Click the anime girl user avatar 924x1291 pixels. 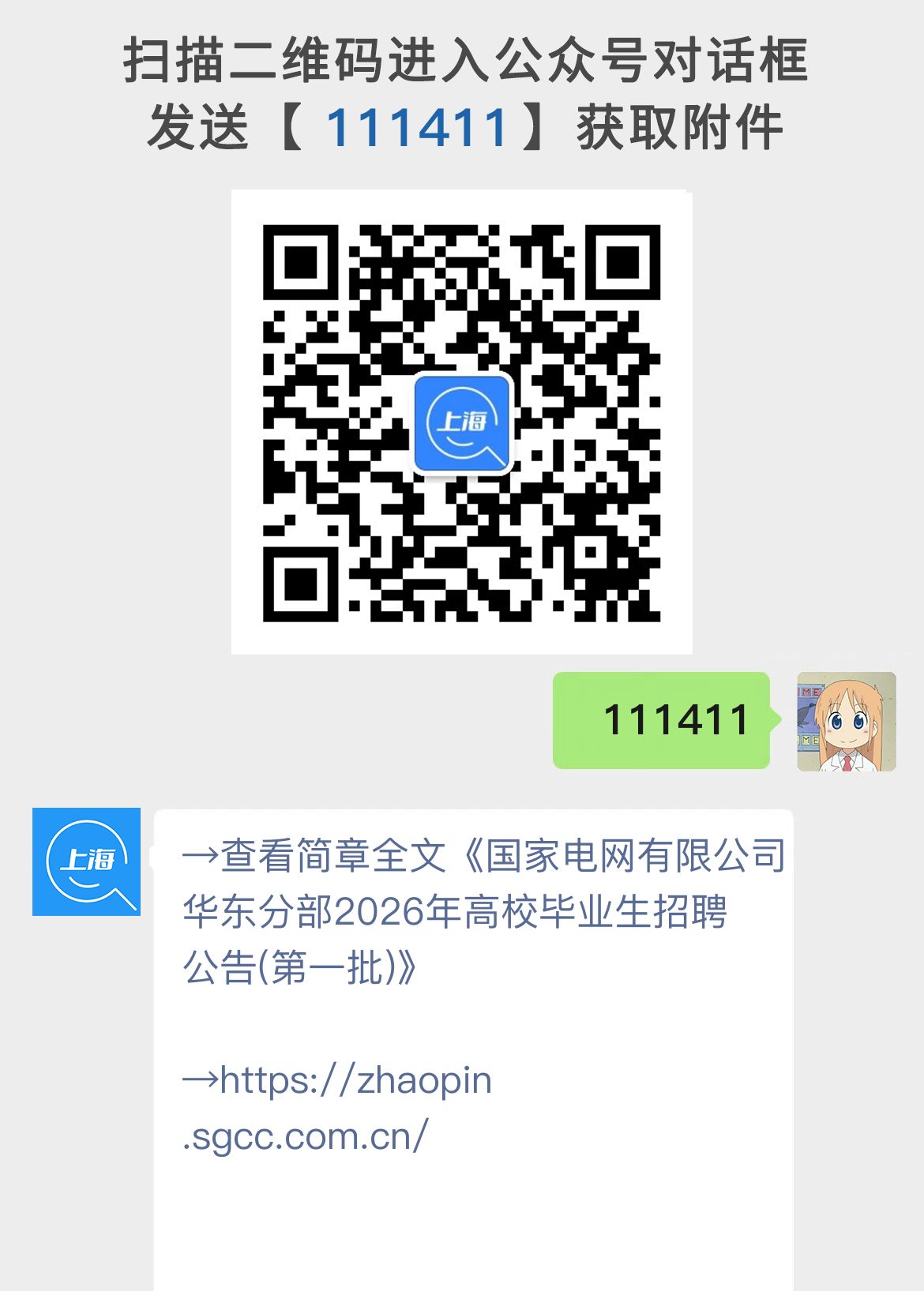pyautogui.click(x=845, y=721)
